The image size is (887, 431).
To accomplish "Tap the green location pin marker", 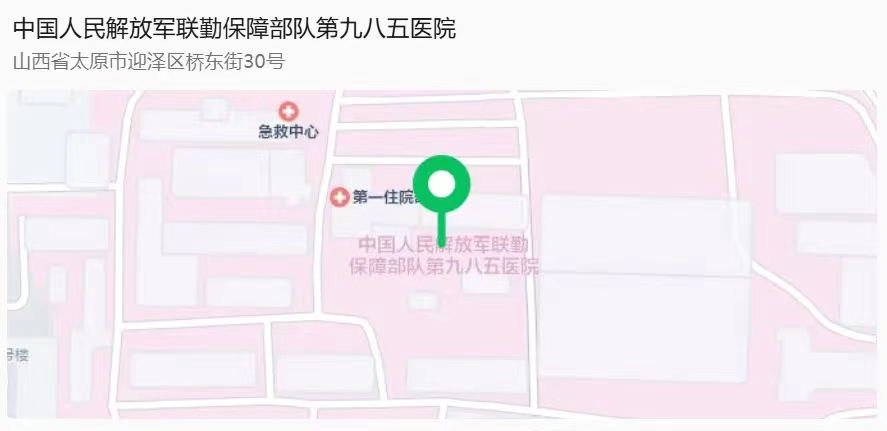I will [441, 185].
